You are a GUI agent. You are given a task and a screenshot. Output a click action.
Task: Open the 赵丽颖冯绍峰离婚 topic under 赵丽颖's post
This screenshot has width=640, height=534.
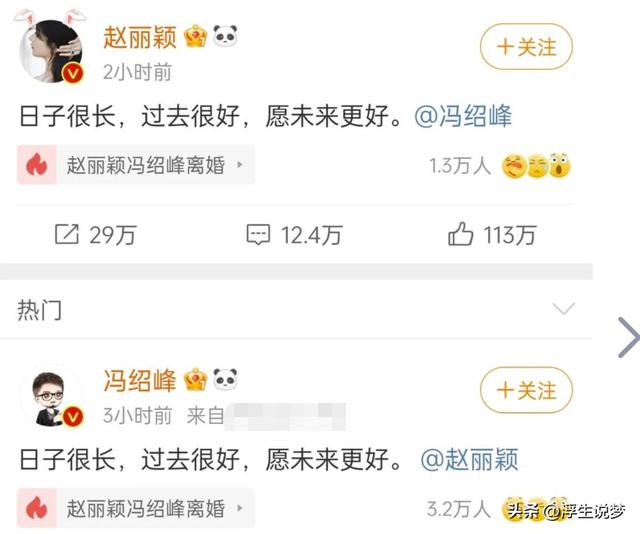click(x=136, y=165)
